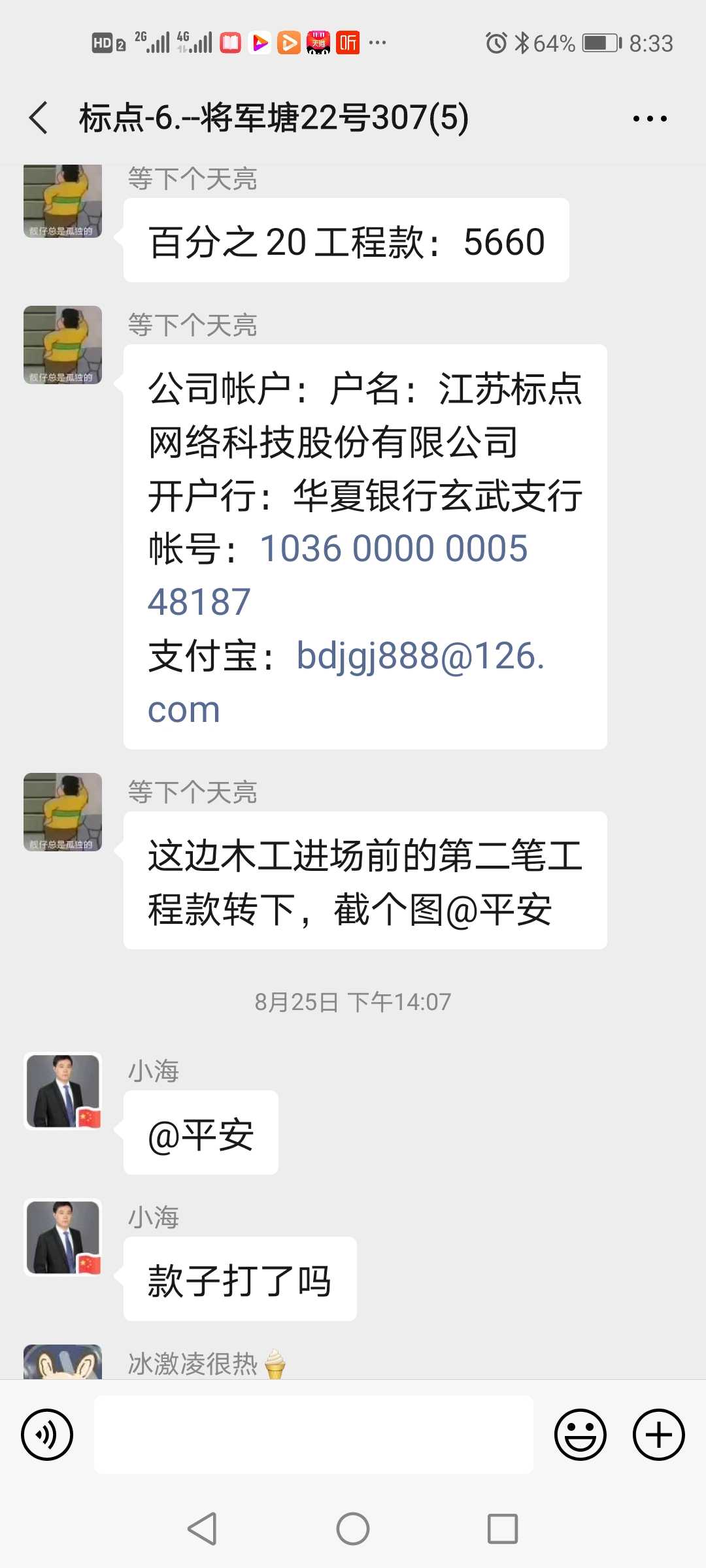Viewport: 706px width, 1568px height.
Task: Open the emoji picker
Action: click(x=580, y=1435)
